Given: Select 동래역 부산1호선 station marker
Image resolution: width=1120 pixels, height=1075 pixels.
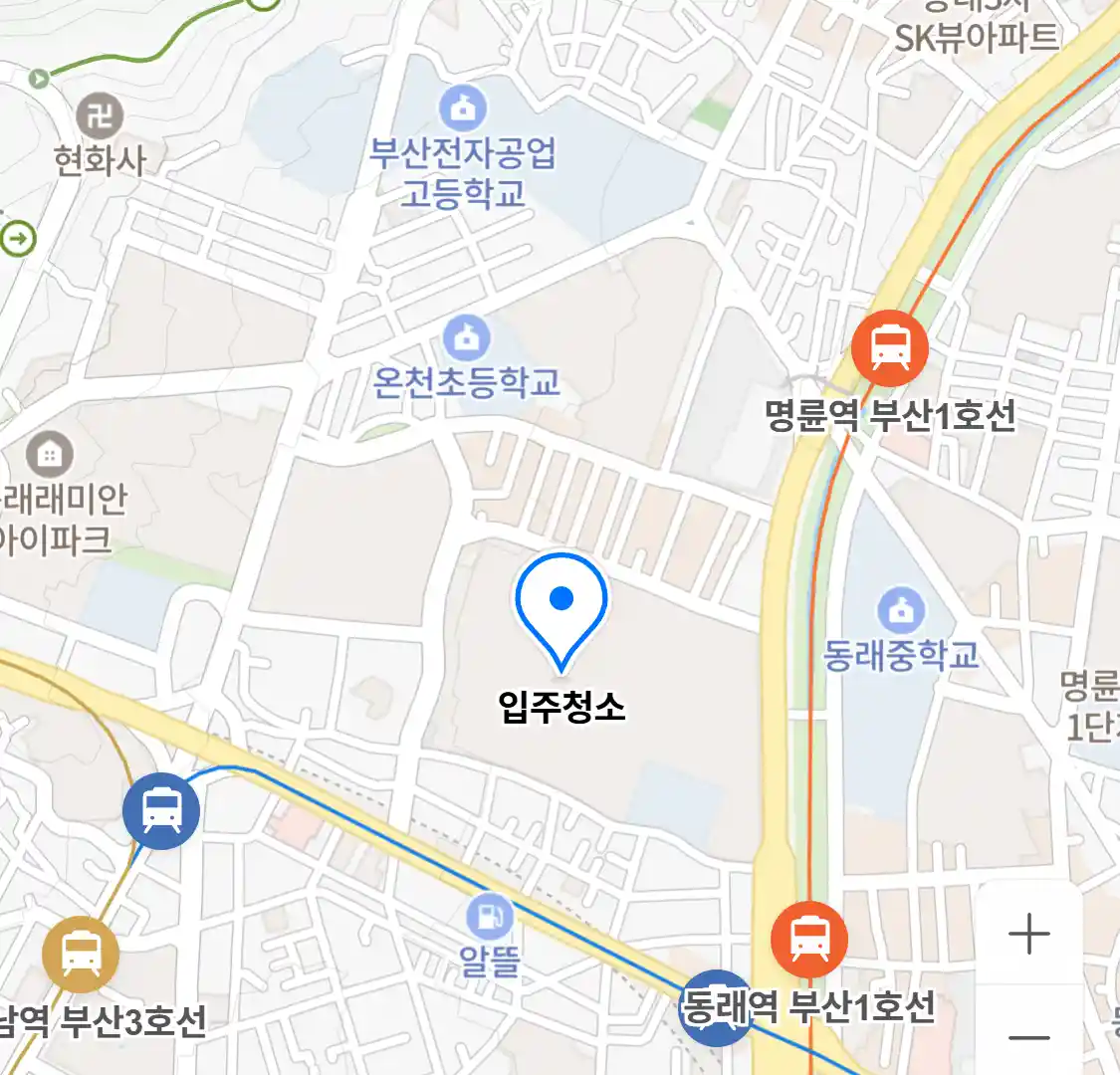Looking at the screenshot, I should [809, 939].
